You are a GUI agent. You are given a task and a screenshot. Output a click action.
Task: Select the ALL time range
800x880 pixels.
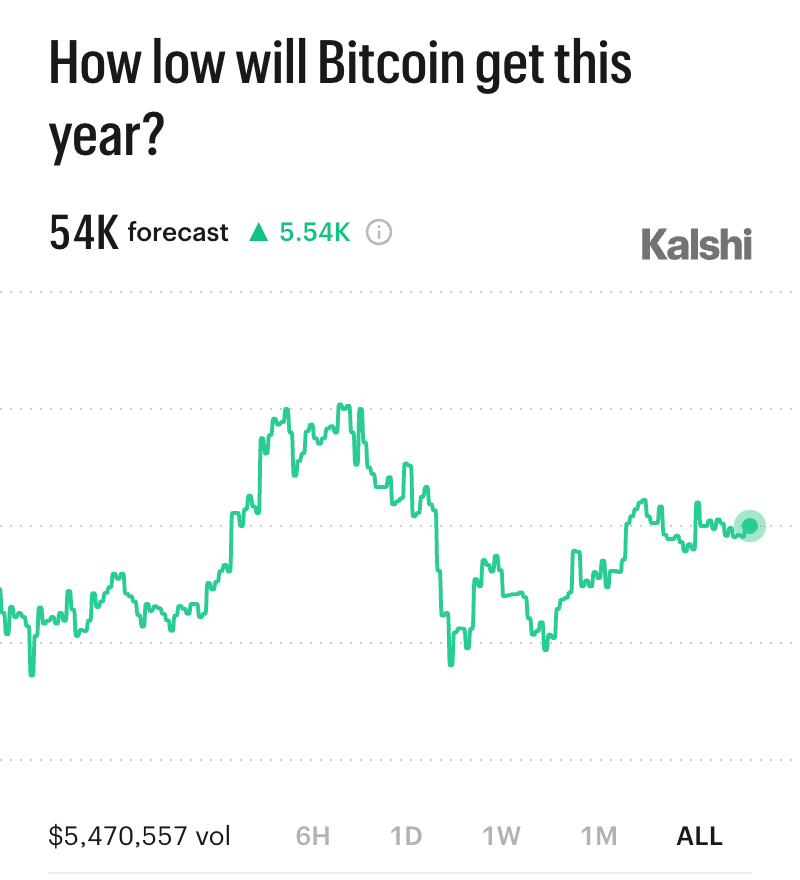coord(700,836)
